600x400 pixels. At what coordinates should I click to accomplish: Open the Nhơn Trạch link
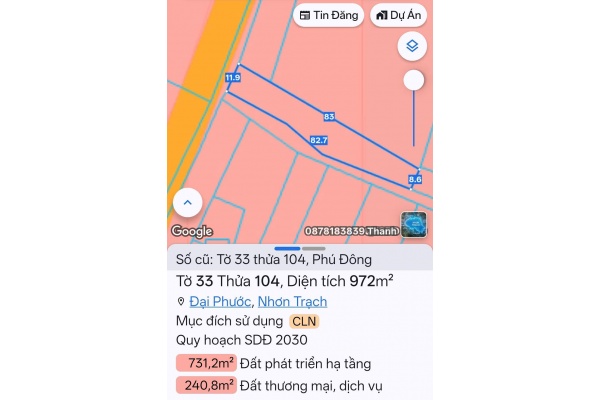click(292, 301)
